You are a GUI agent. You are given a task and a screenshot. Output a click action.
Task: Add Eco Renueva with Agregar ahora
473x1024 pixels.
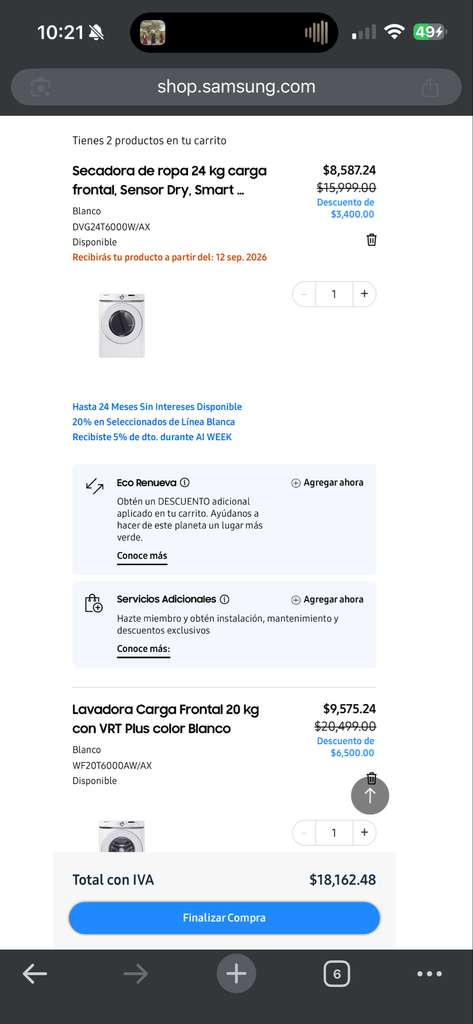pos(327,483)
